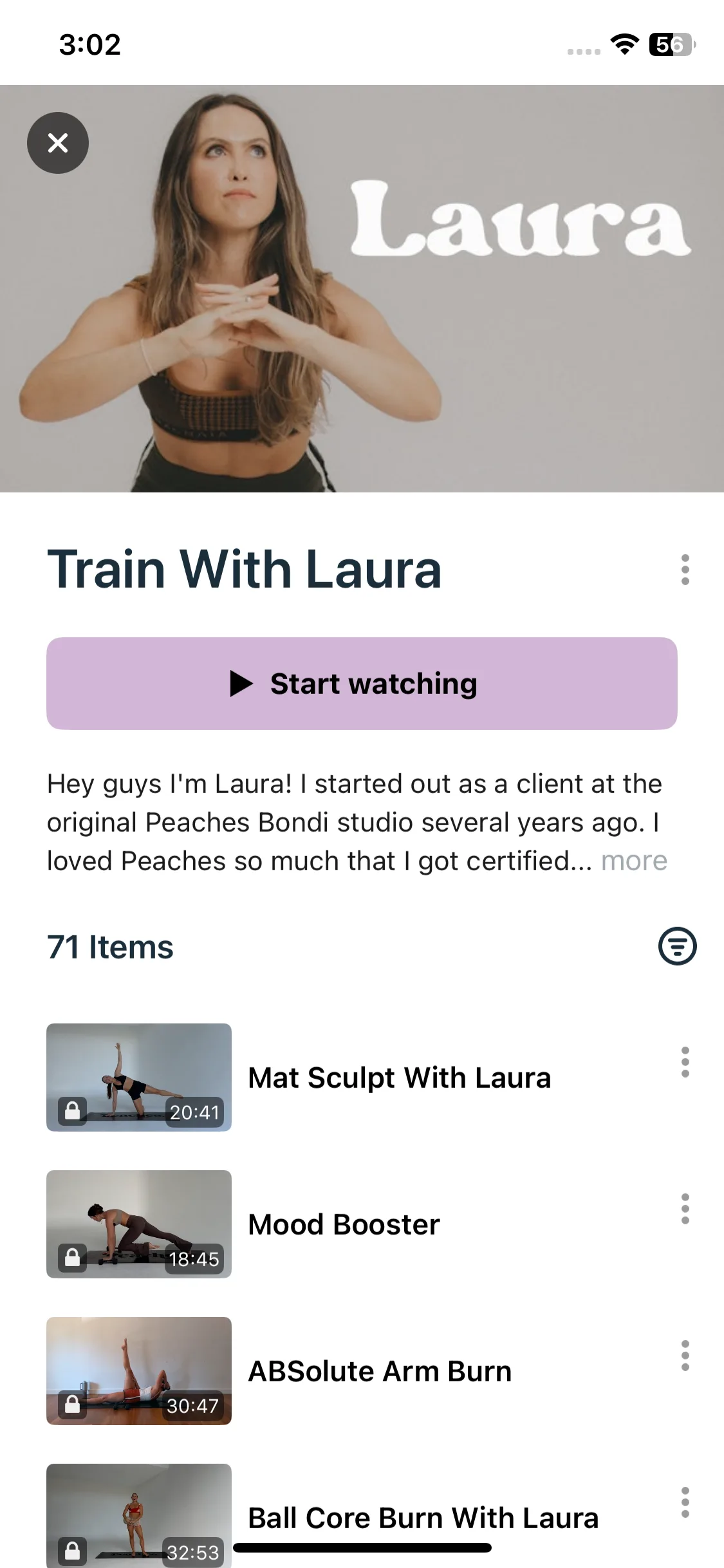Open Mat Sculpt With Laura video
This screenshot has height=1568, width=724.
pos(399,1078)
